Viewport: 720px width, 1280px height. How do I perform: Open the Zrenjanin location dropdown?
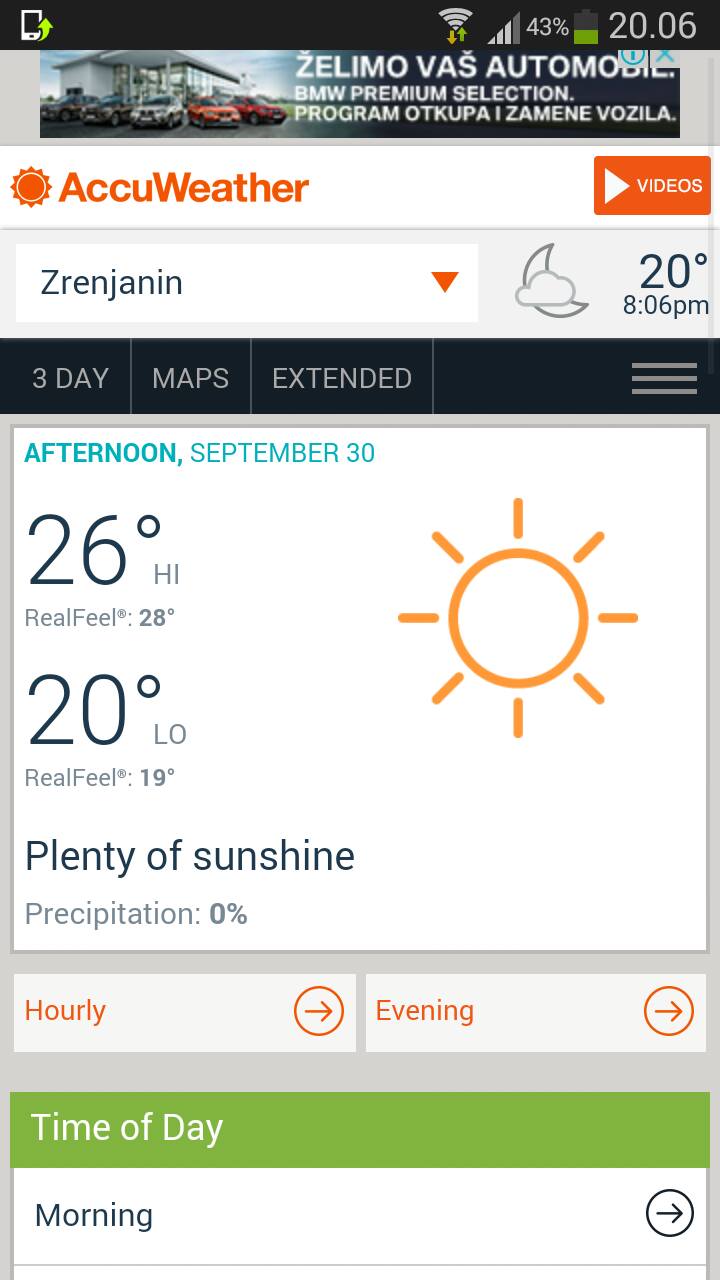pyautogui.click(x=247, y=283)
